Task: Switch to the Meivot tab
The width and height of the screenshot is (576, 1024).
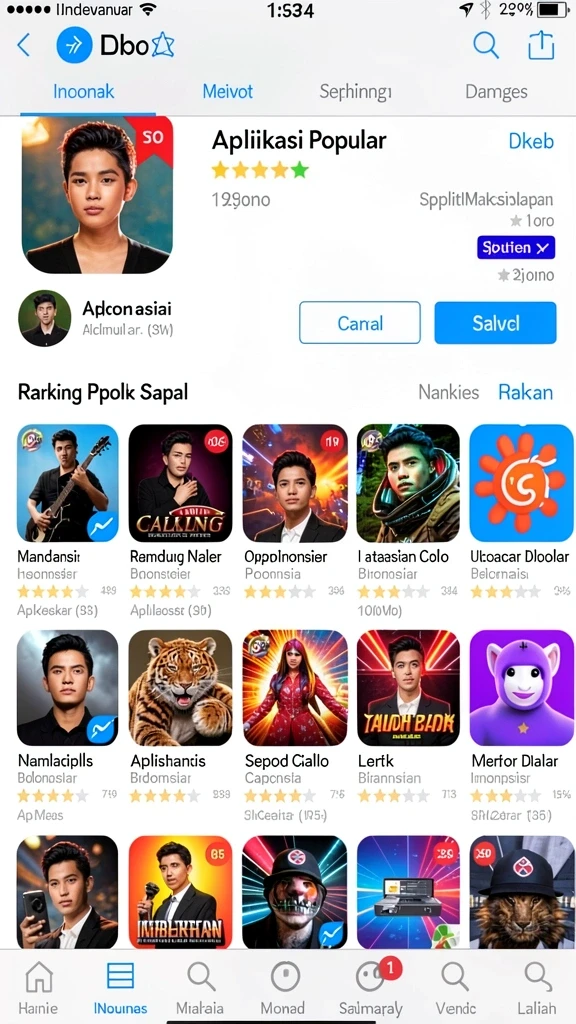Action: point(227,91)
